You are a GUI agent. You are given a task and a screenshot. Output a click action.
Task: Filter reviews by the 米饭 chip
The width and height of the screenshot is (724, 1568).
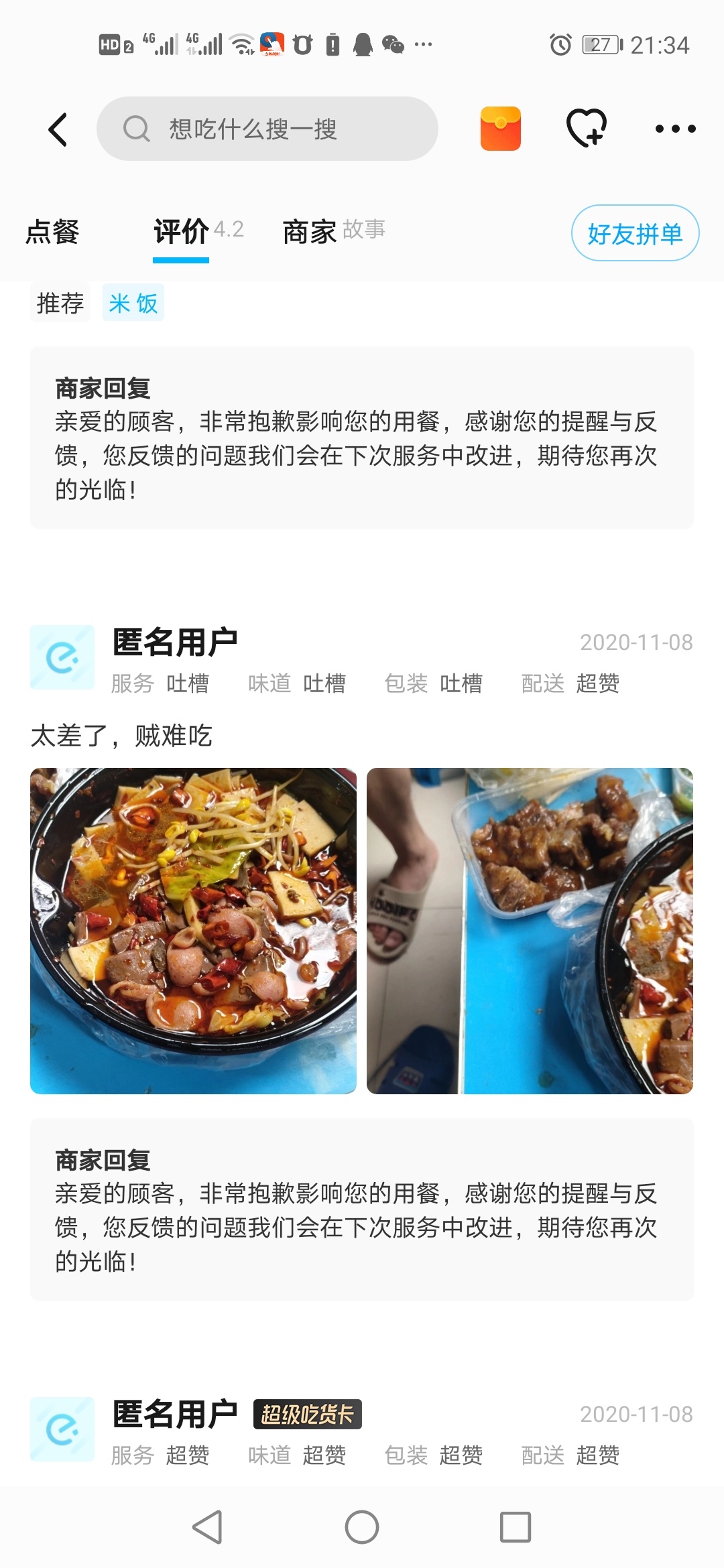tap(133, 303)
